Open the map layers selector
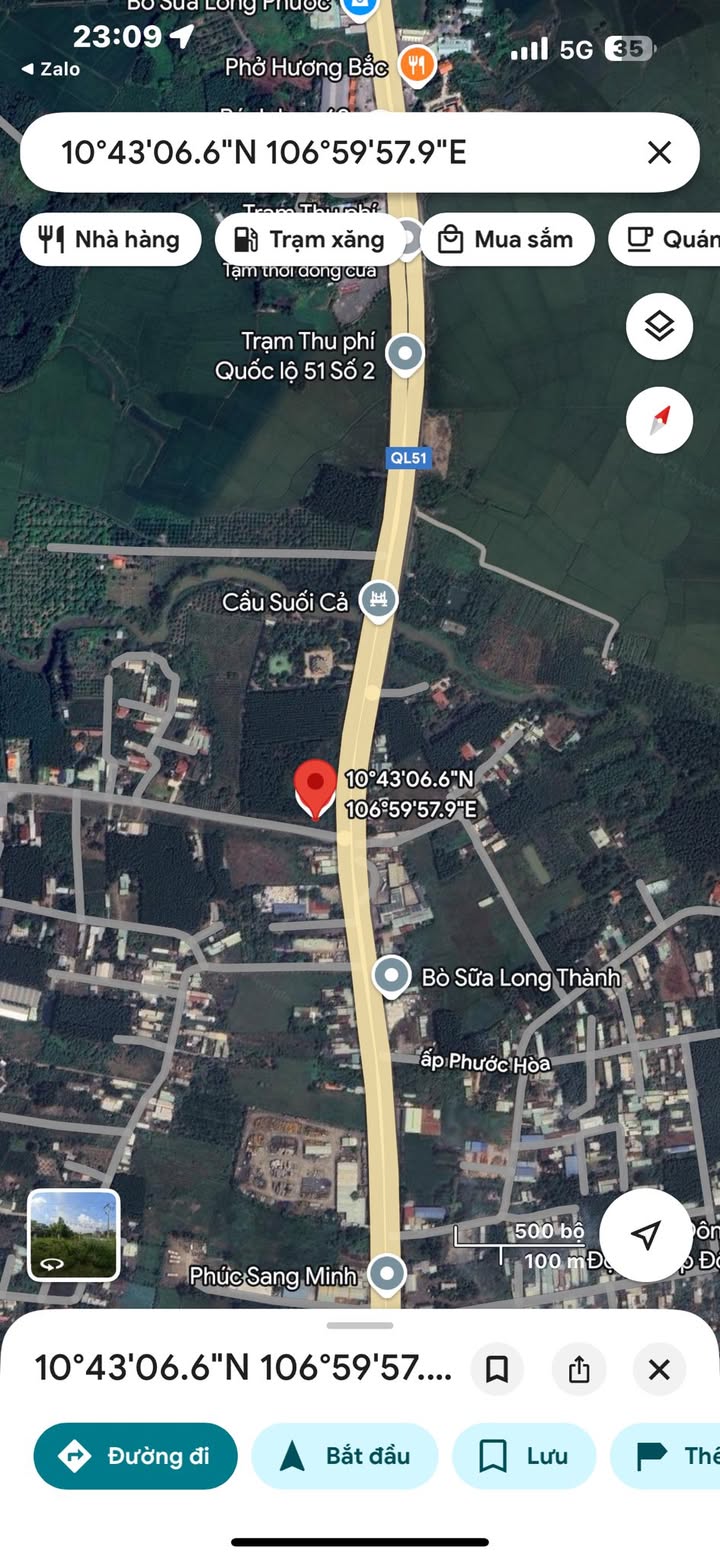 [659, 326]
